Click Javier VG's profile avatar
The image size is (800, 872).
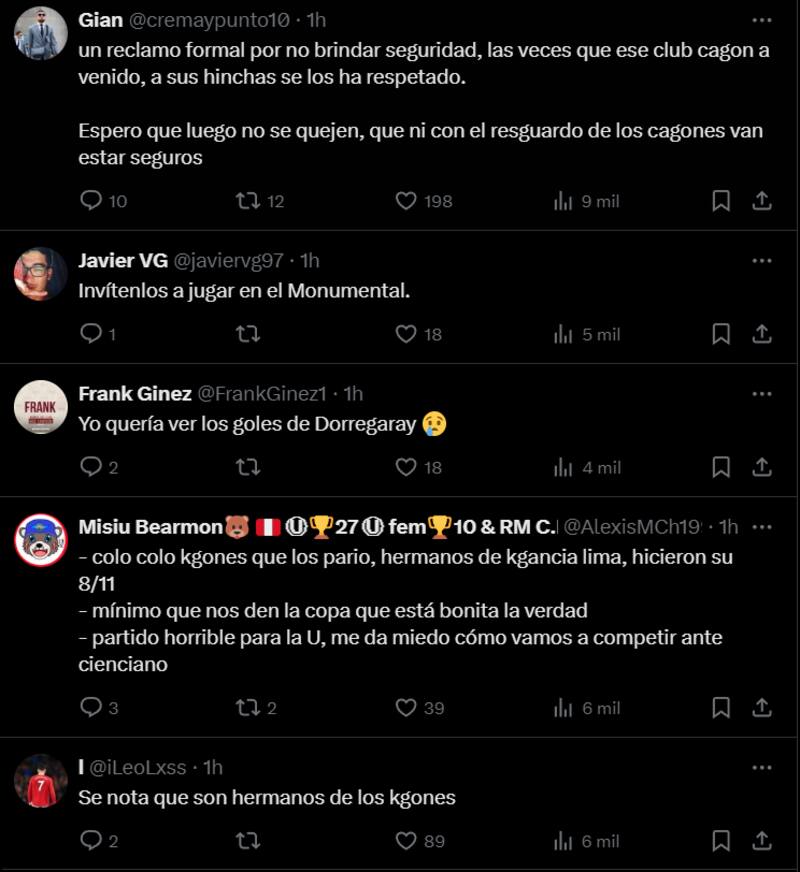(38, 268)
